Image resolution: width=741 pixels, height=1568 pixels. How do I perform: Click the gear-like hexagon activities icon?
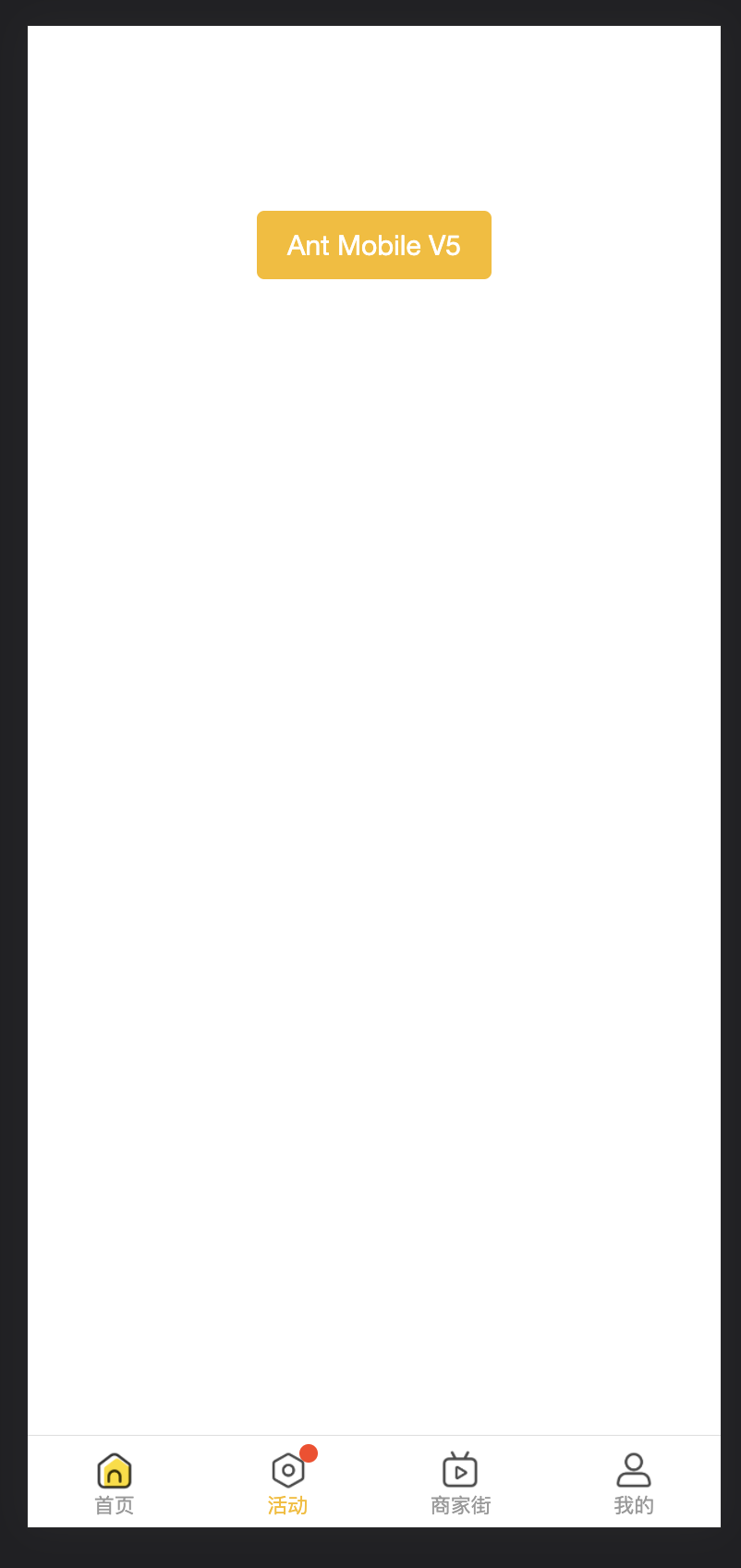click(x=286, y=1470)
